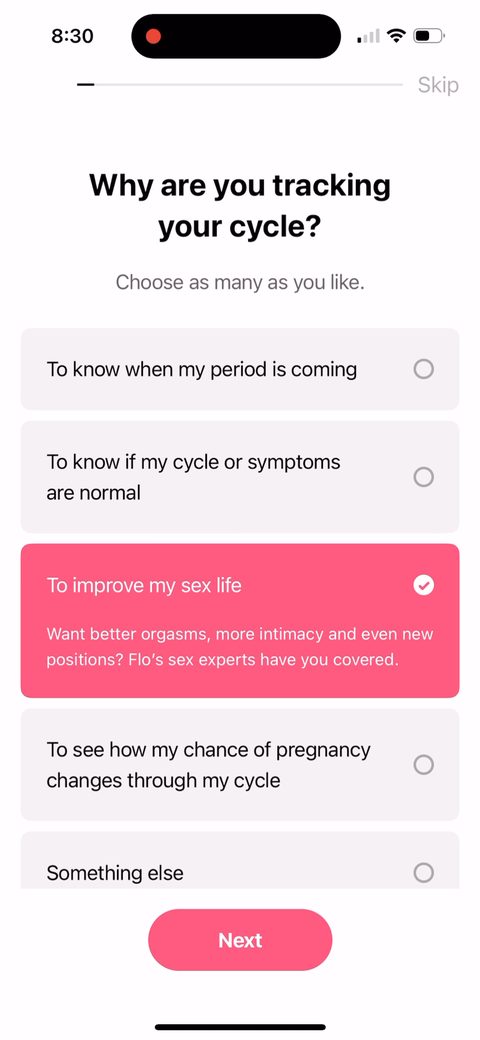This screenshot has width=480, height=1040.
Task: Choose "To know if my cycle or symptoms are normal"
Action: pos(240,477)
